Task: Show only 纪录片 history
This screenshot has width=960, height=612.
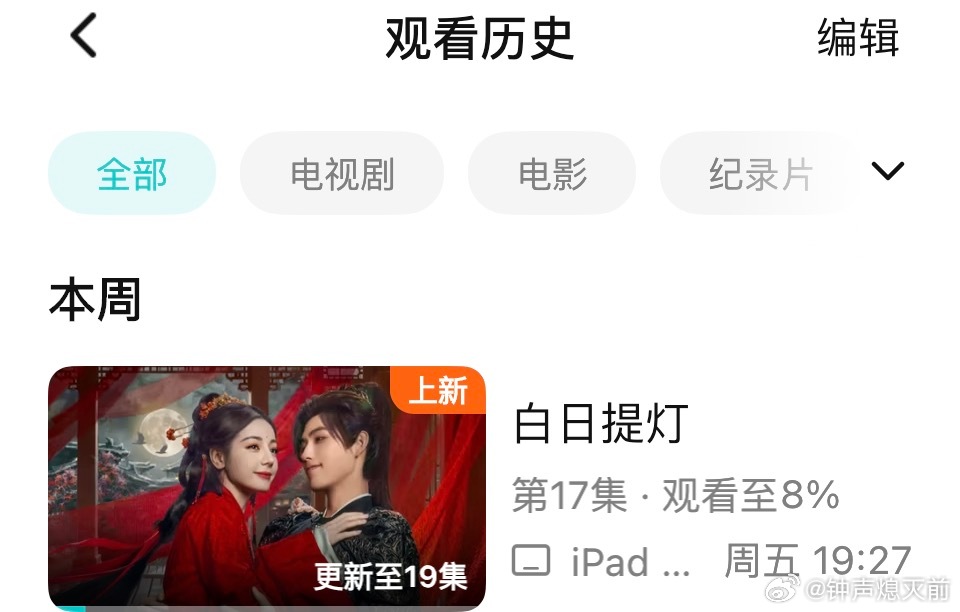Action: 760,174
